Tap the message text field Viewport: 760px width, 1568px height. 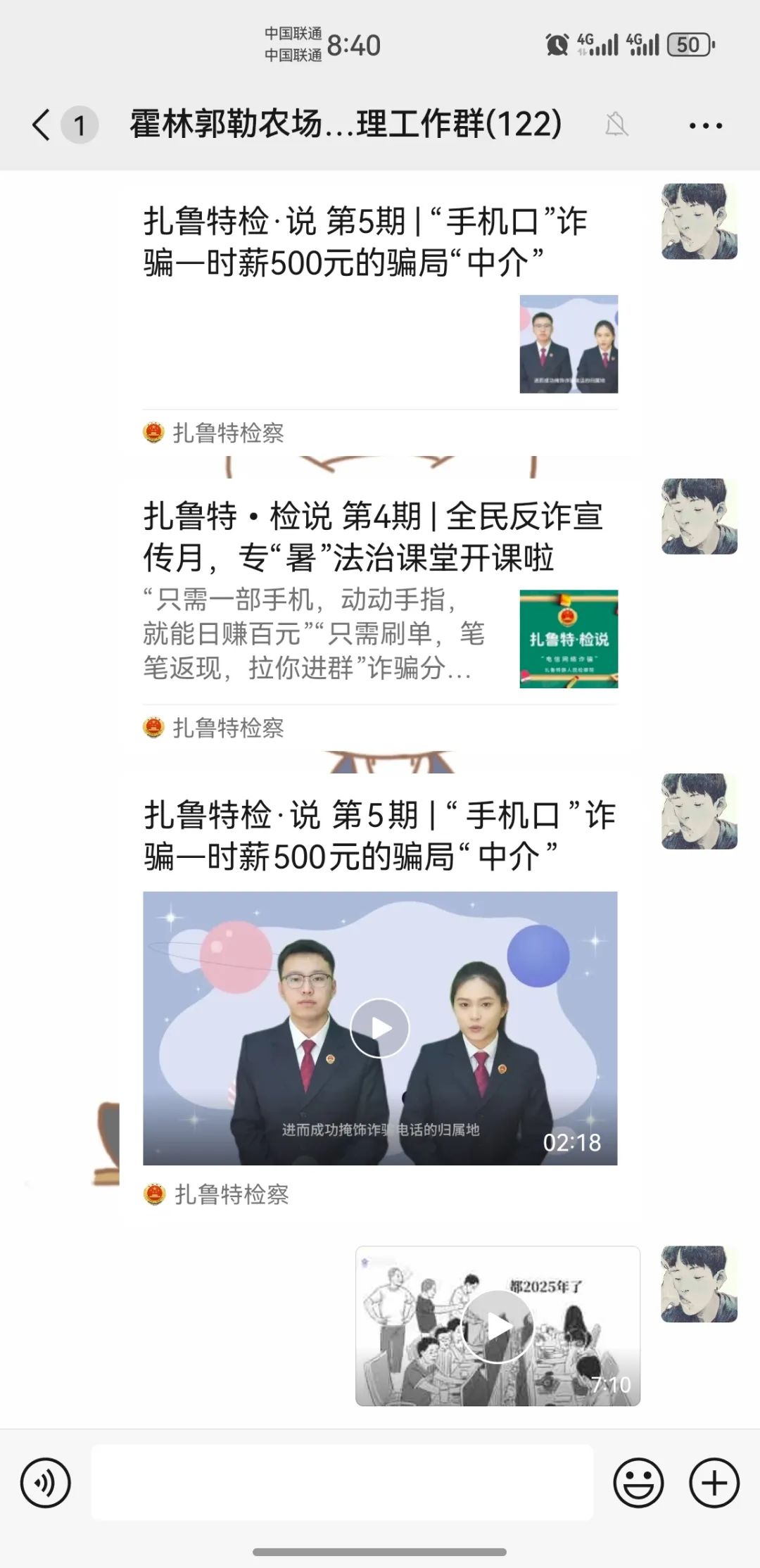point(342,1483)
